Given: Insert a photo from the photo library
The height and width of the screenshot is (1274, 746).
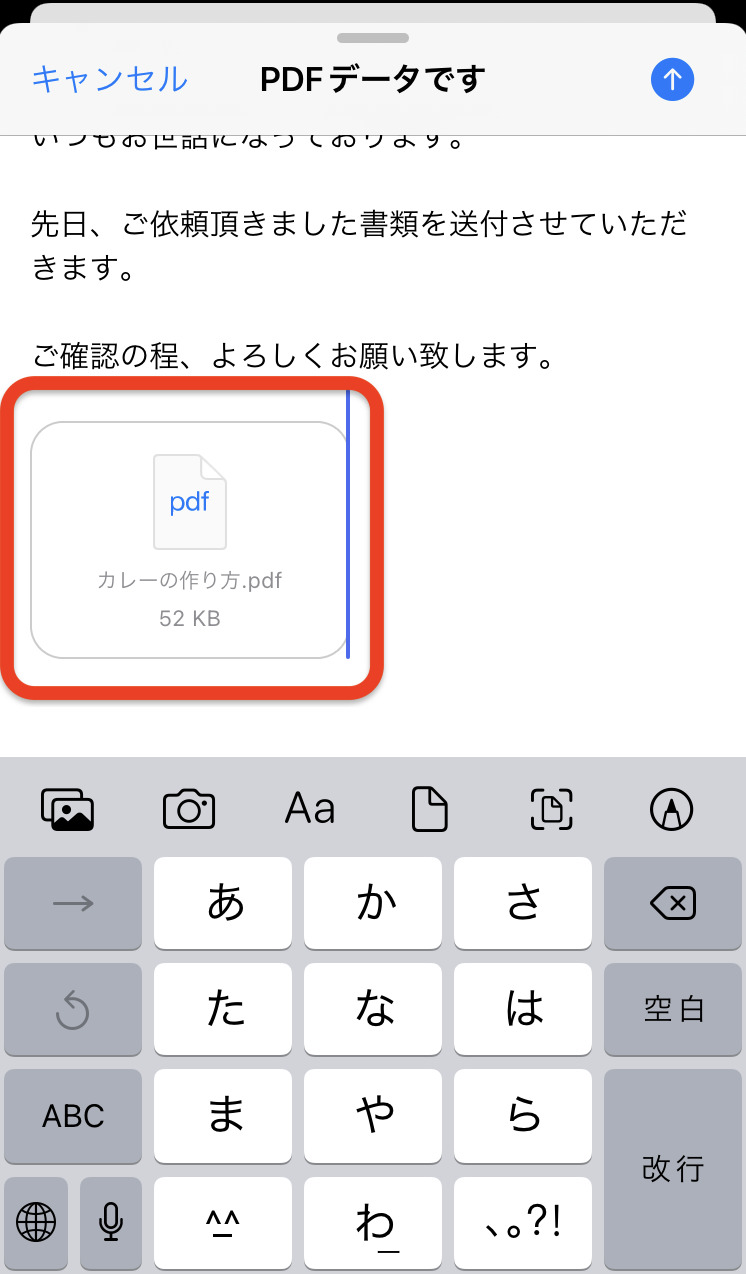Looking at the screenshot, I should [67, 809].
